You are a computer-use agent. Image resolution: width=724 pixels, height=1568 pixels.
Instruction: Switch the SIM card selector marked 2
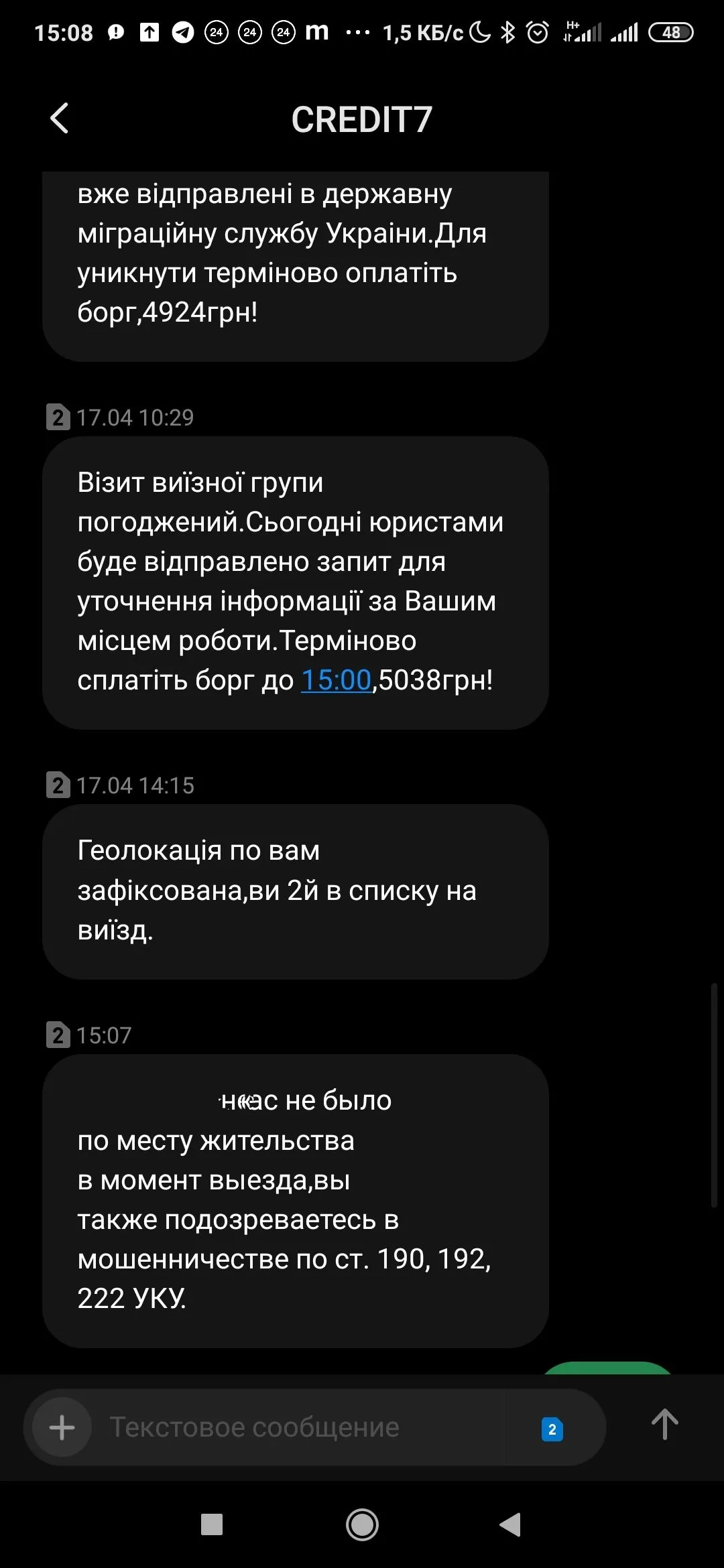[x=552, y=1429]
